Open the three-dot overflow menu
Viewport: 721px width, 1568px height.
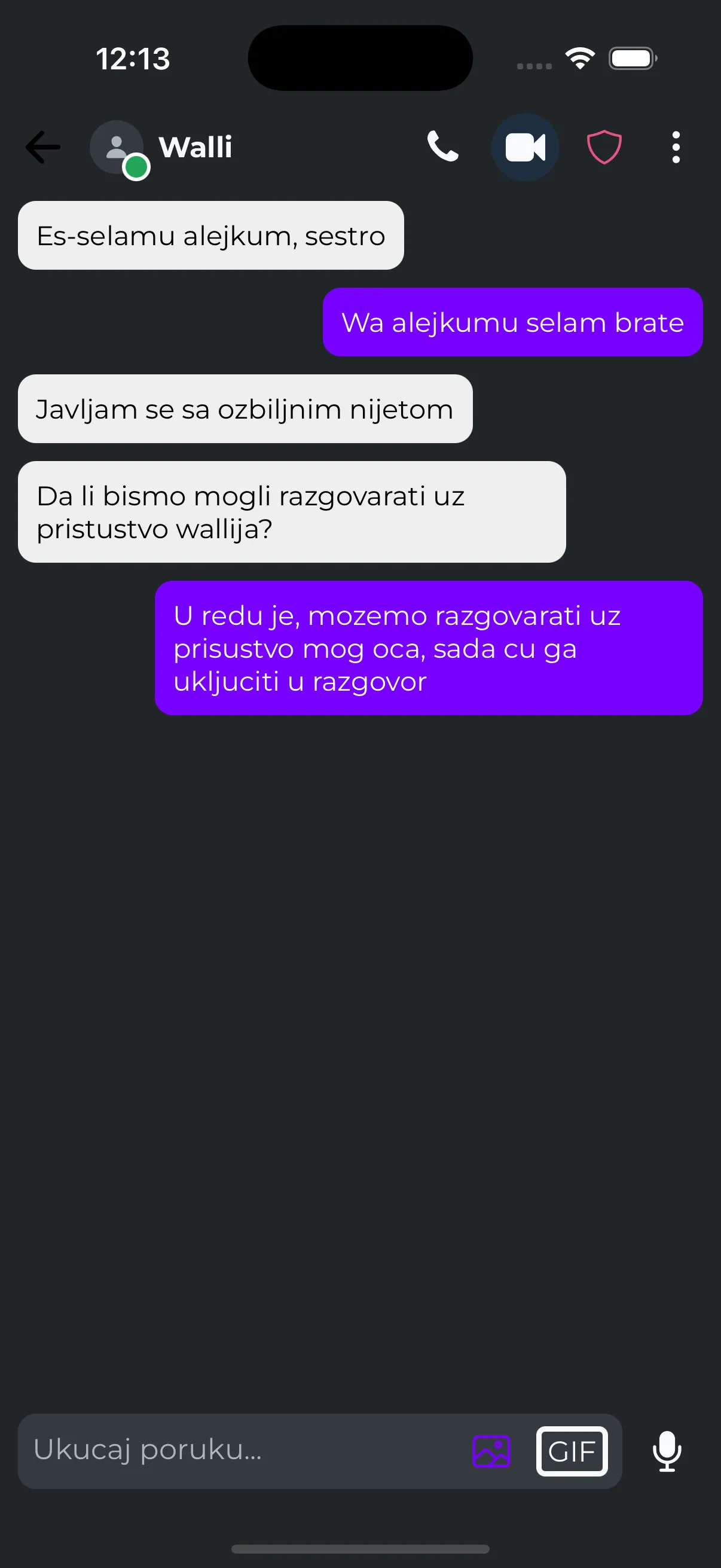click(x=676, y=147)
